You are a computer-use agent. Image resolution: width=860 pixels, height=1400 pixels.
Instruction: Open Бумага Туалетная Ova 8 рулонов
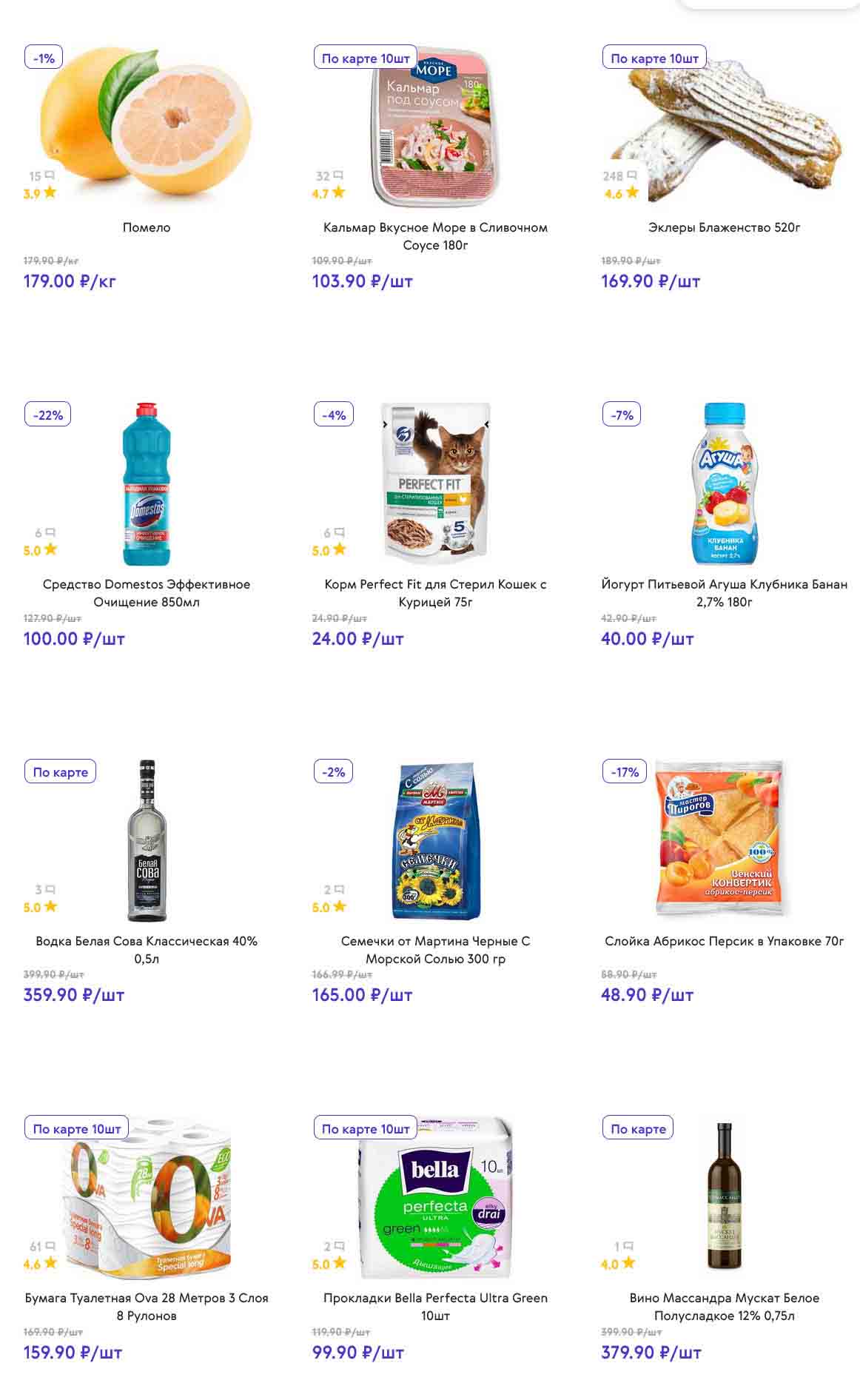(x=146, y=1306)
